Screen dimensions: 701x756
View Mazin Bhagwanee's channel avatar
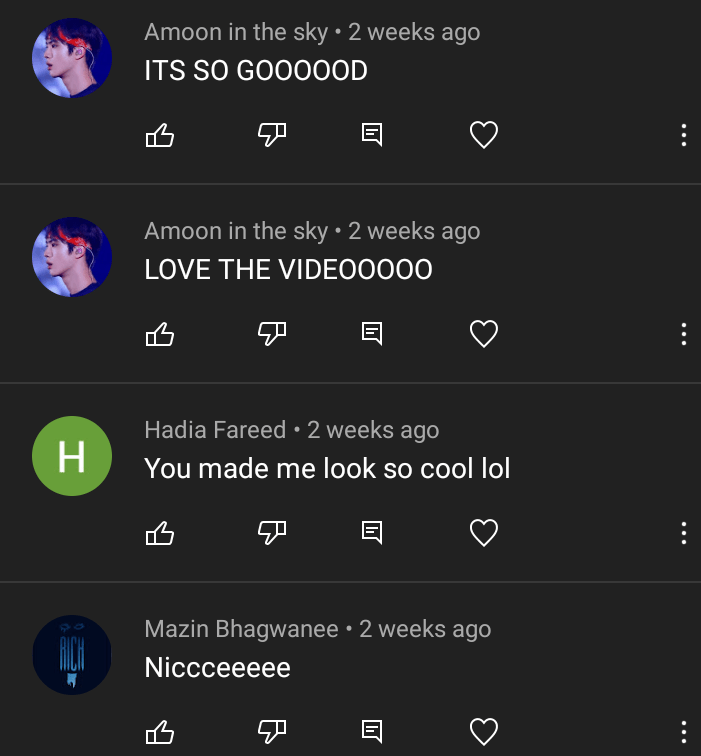point(72,655)
